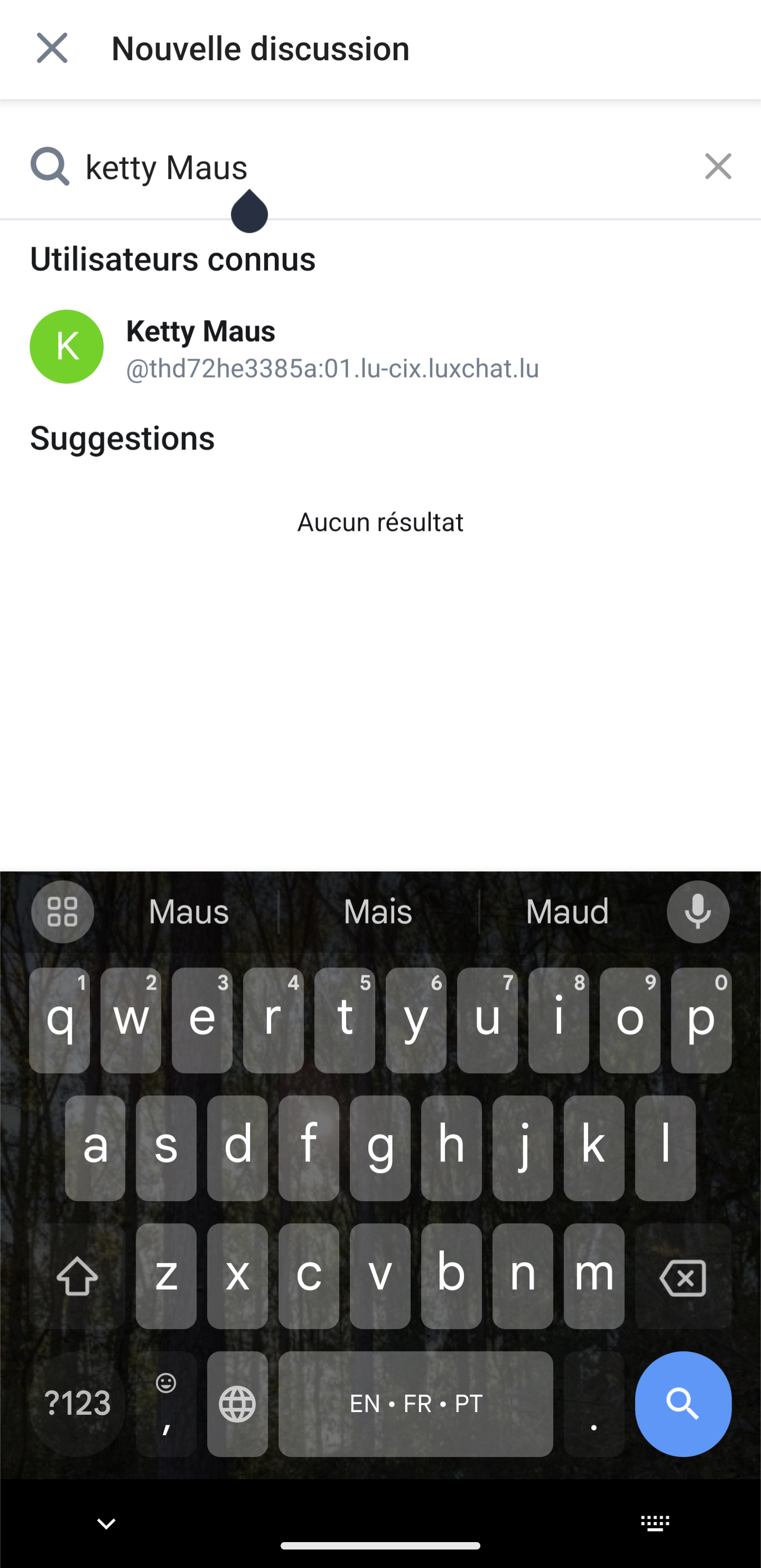Viewport: 761px width, 1568px height.
Task: Enable shift on the keyboard
Action: coord(77,1277)
